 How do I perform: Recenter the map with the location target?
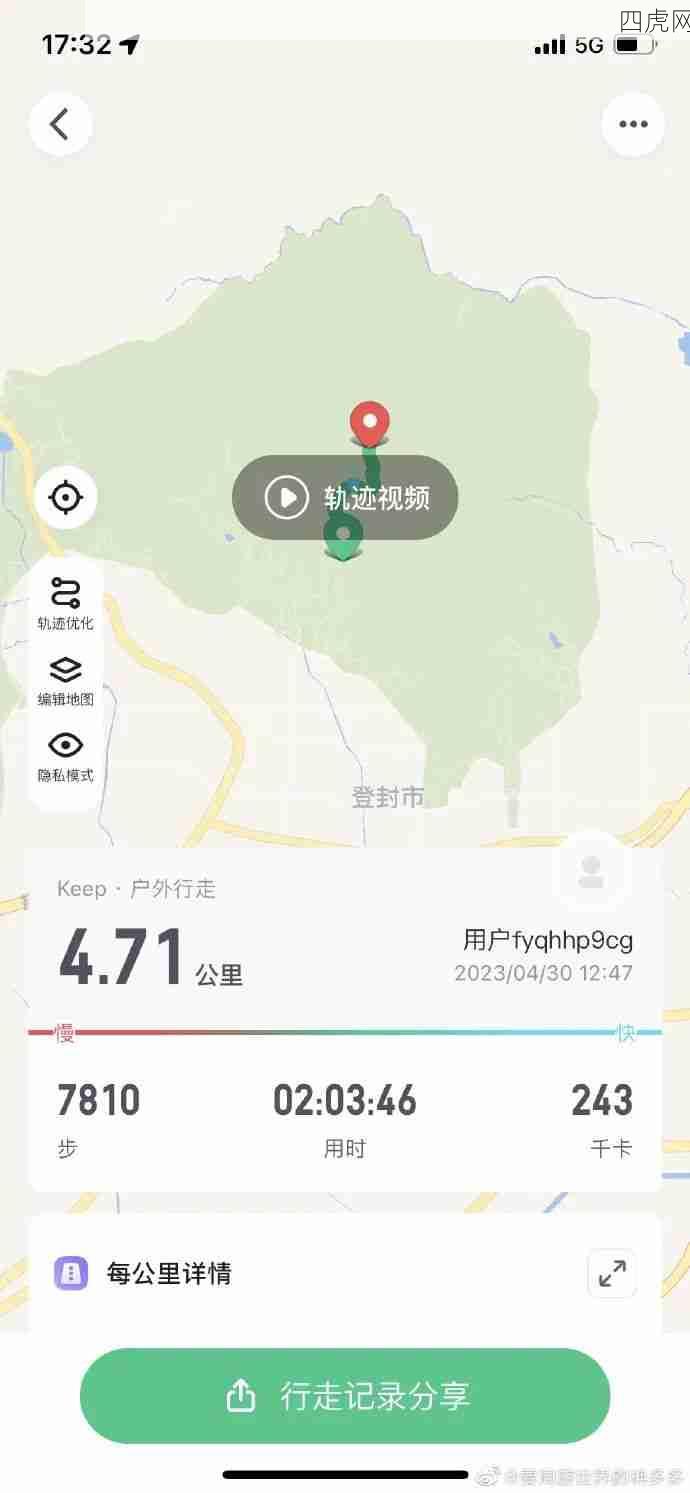(66, 497)
